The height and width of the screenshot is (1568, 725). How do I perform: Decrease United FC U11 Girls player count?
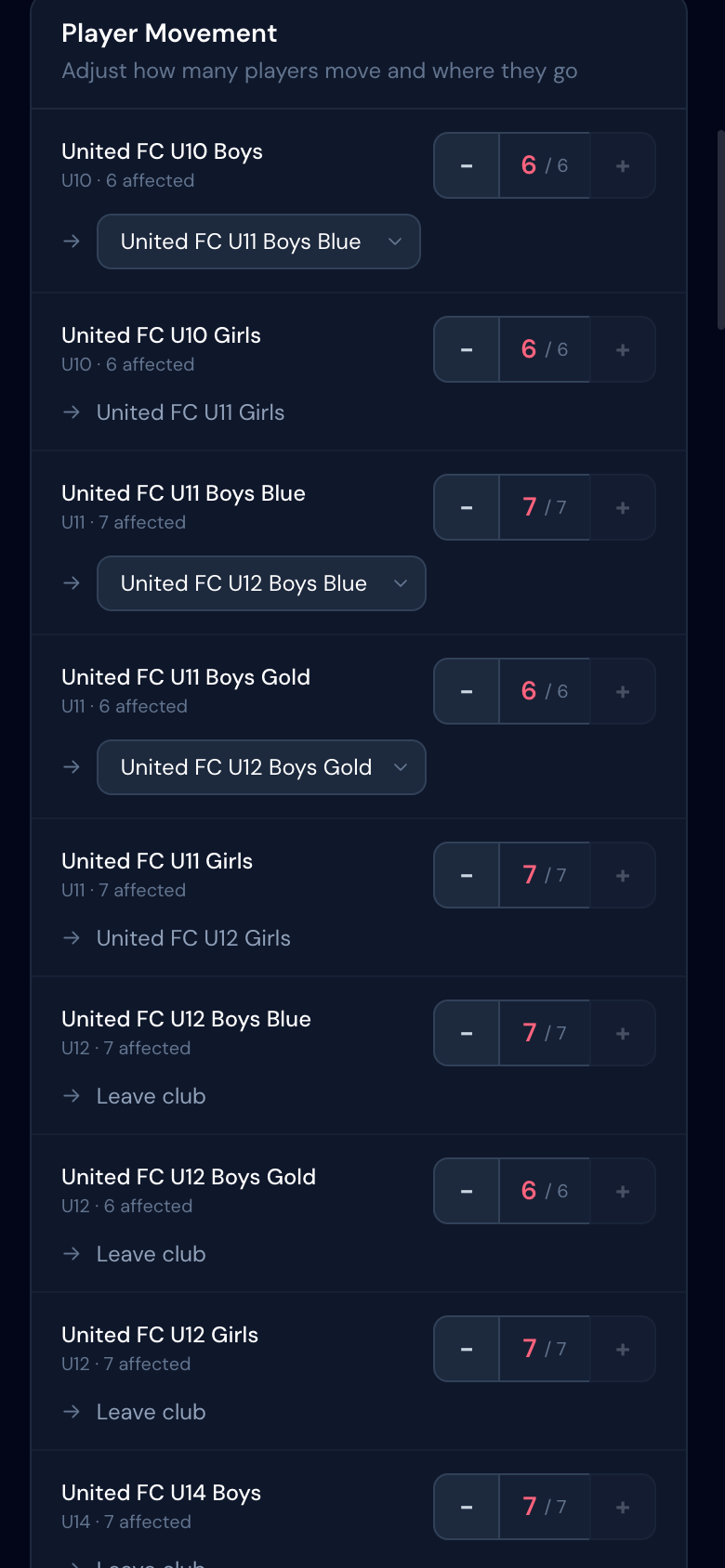click(x=466, y=874)
